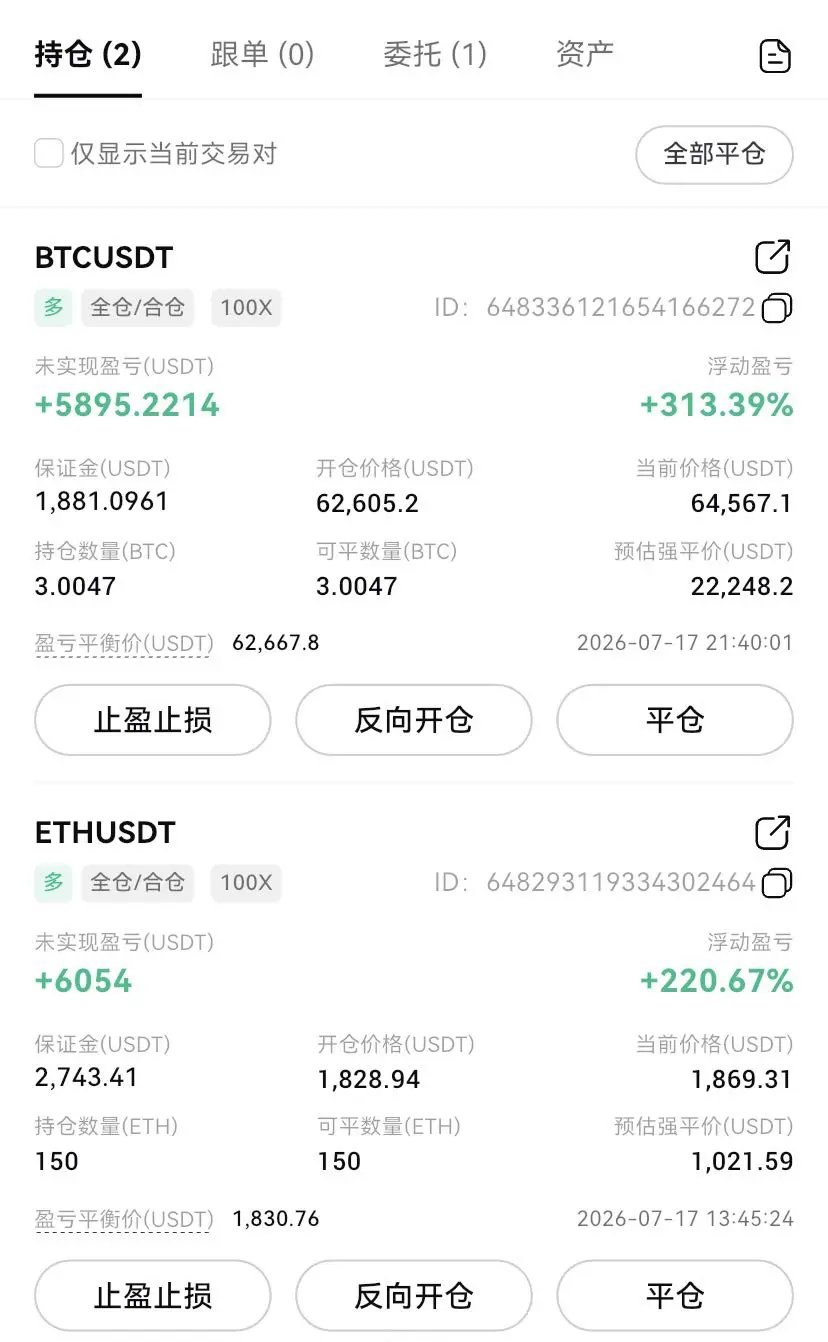Open the order history document icon

click(775, 56)
